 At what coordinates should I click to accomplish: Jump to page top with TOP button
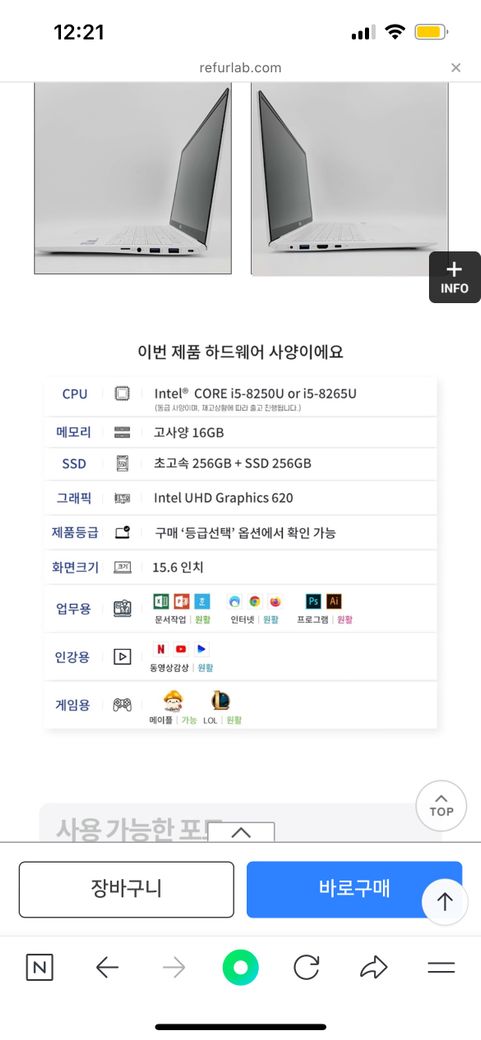click(x=441, y=807)
